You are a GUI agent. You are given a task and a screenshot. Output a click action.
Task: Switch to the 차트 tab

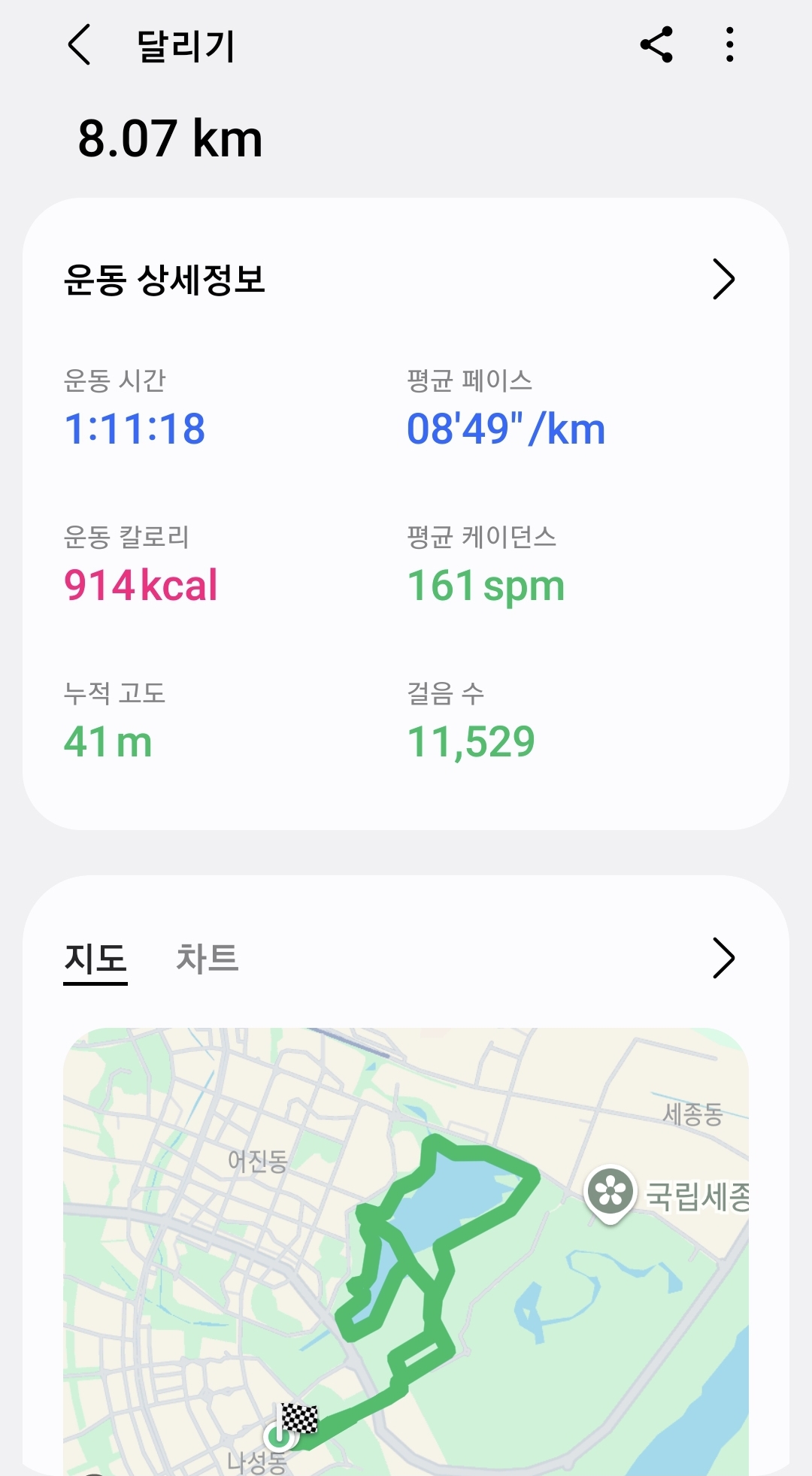point(208,959)
